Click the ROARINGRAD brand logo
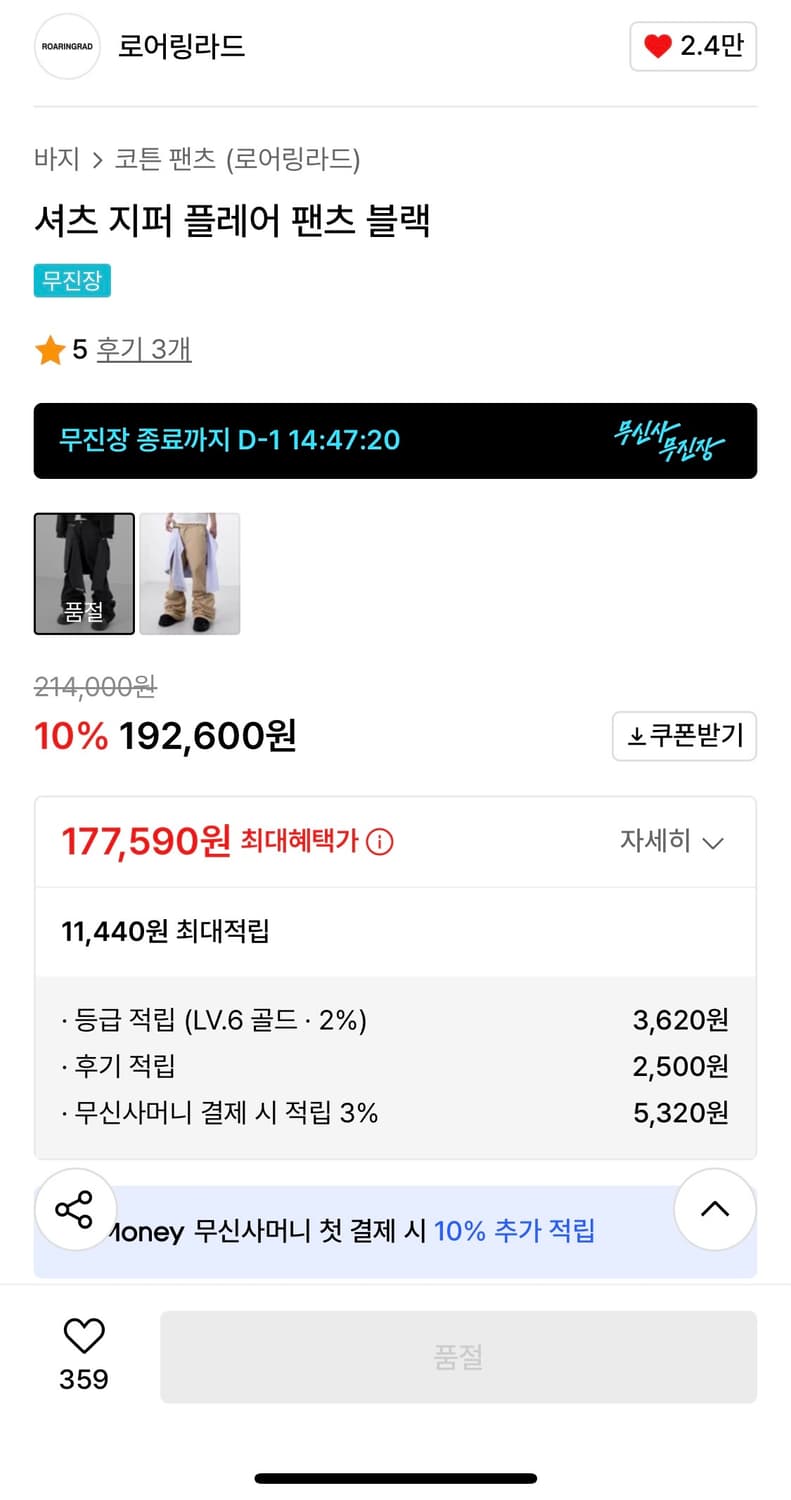Viewport: 791px width, 1500px height. (66, 46)
